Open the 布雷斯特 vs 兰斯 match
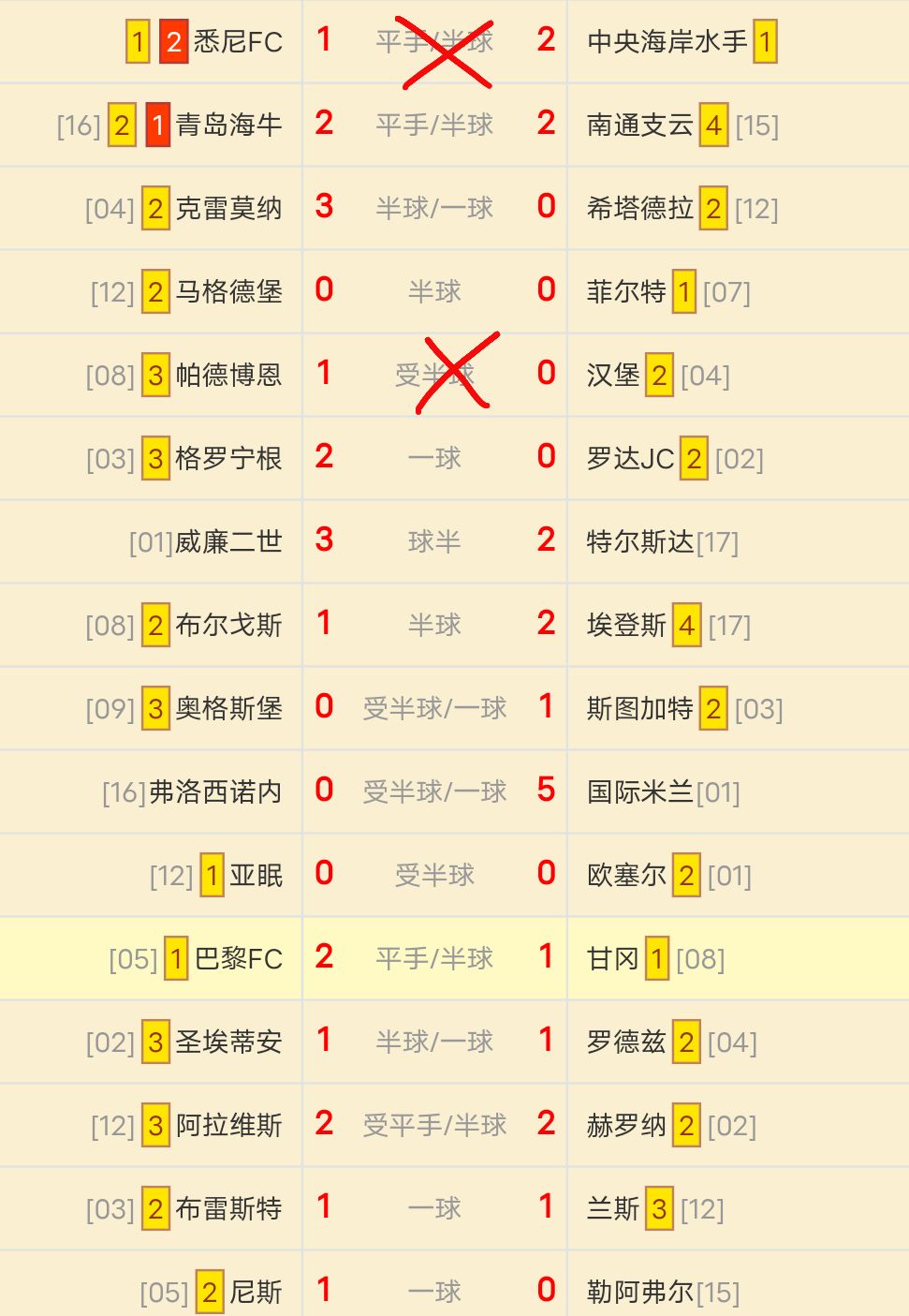 pyautogui.click(x=434, y=1208)
